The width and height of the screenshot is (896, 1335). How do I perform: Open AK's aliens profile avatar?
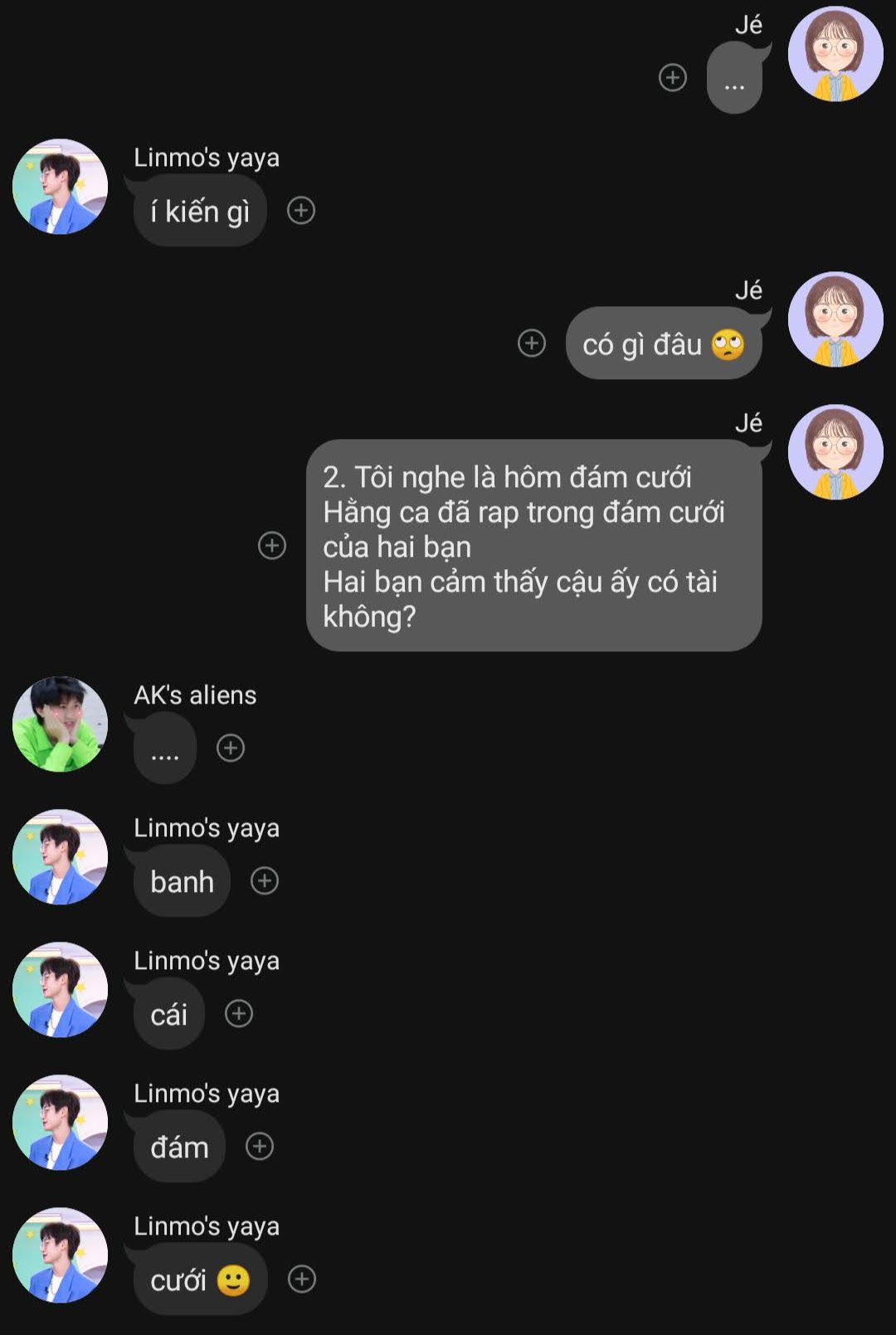(x=61, y=724)
